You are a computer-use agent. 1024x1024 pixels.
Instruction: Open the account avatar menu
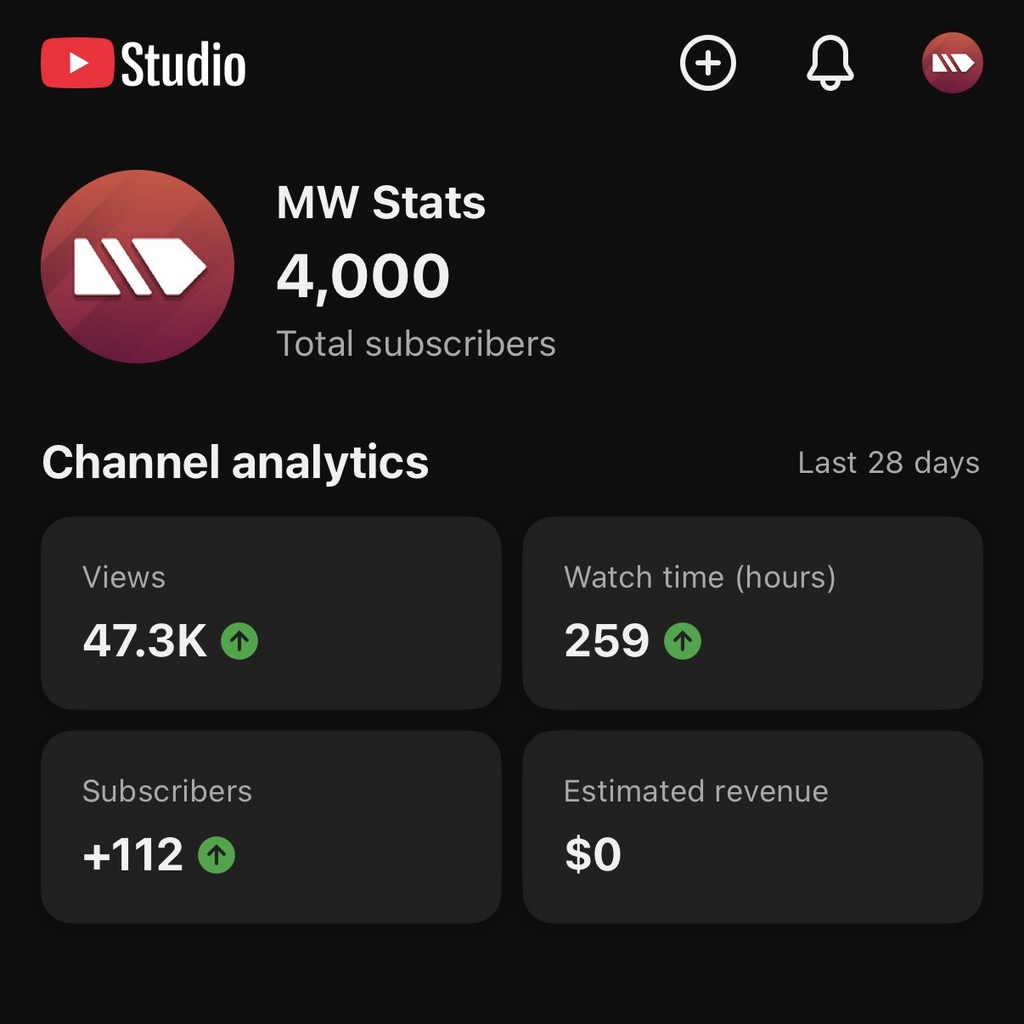click(952, 63)
